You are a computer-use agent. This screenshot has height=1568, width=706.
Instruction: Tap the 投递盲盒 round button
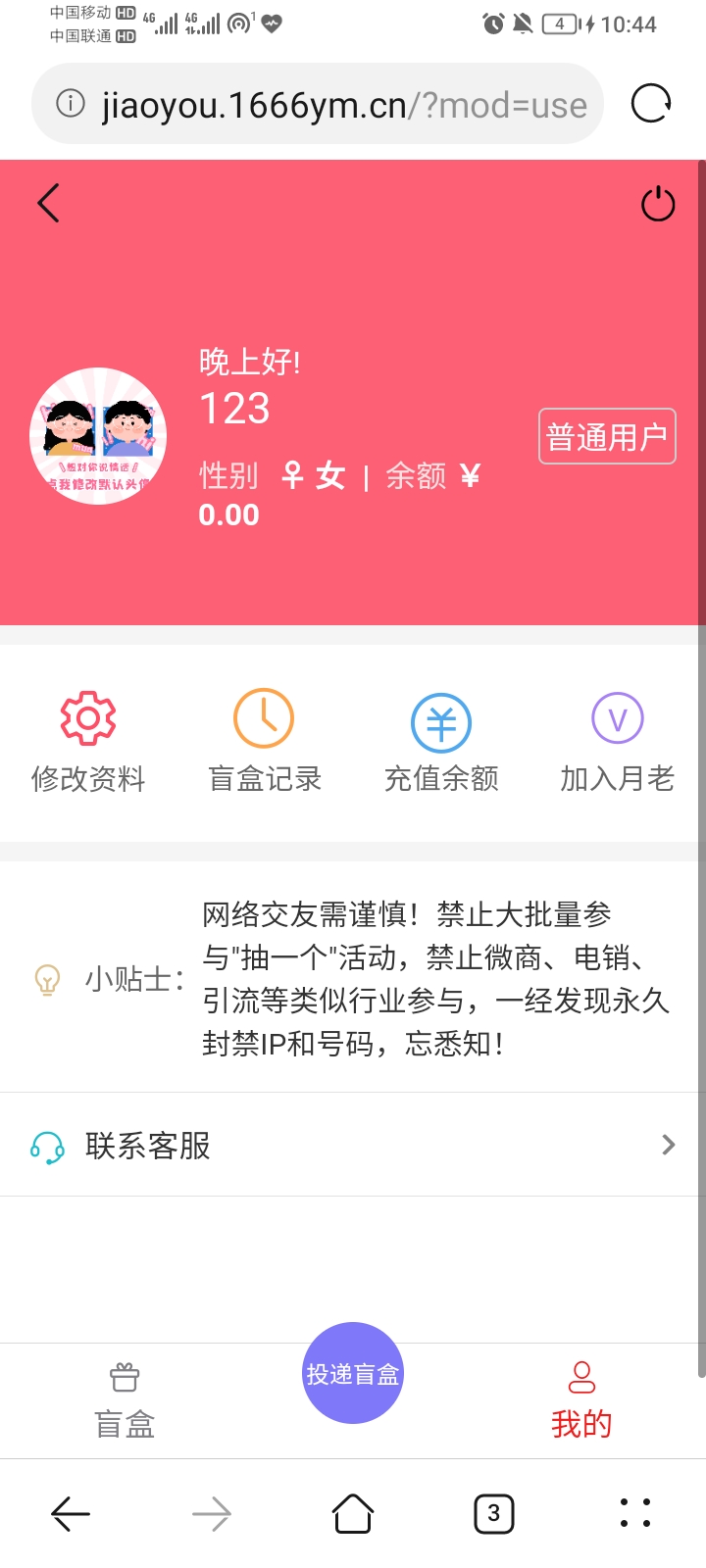click(353, 1374)
